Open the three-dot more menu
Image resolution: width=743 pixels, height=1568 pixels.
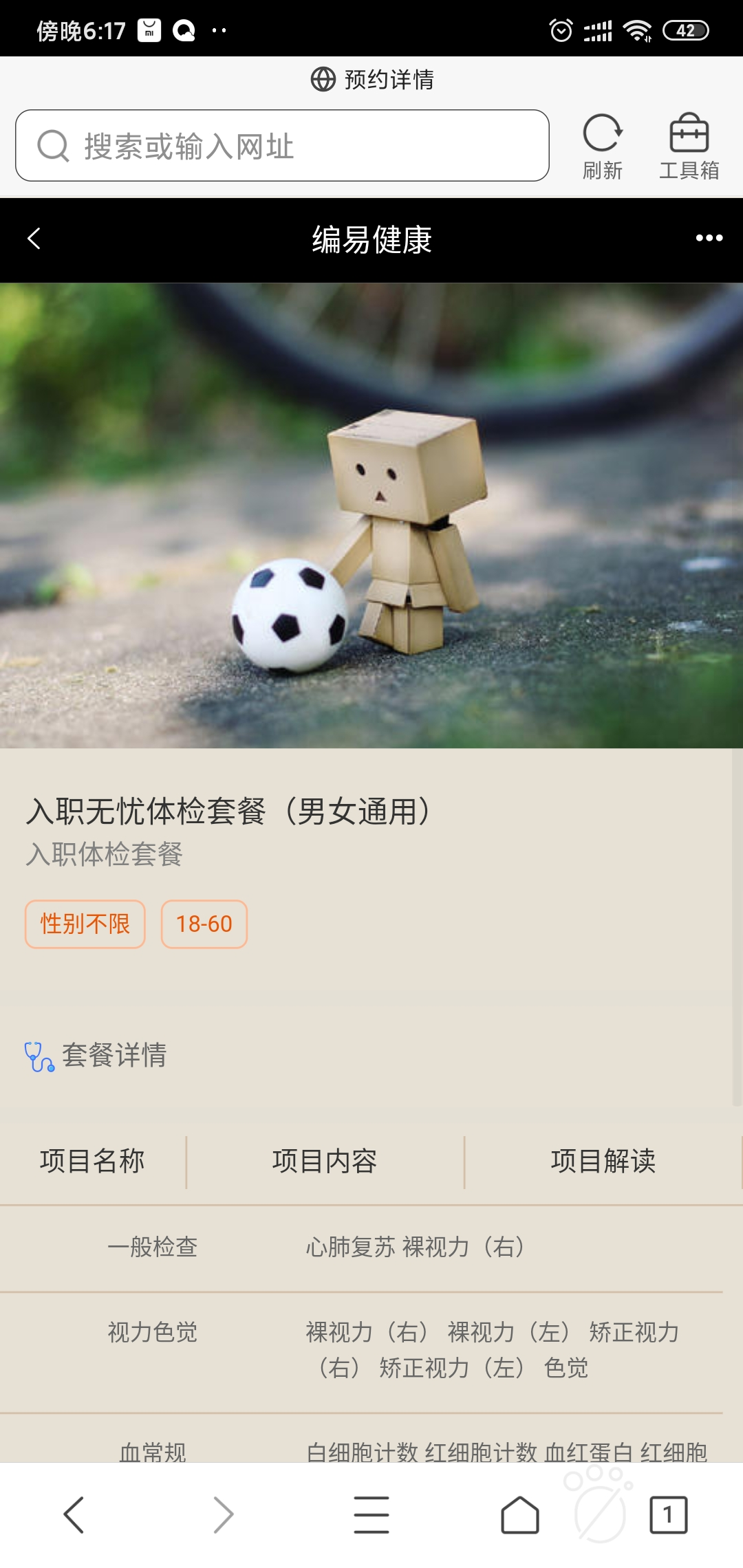tap(709, 239)
